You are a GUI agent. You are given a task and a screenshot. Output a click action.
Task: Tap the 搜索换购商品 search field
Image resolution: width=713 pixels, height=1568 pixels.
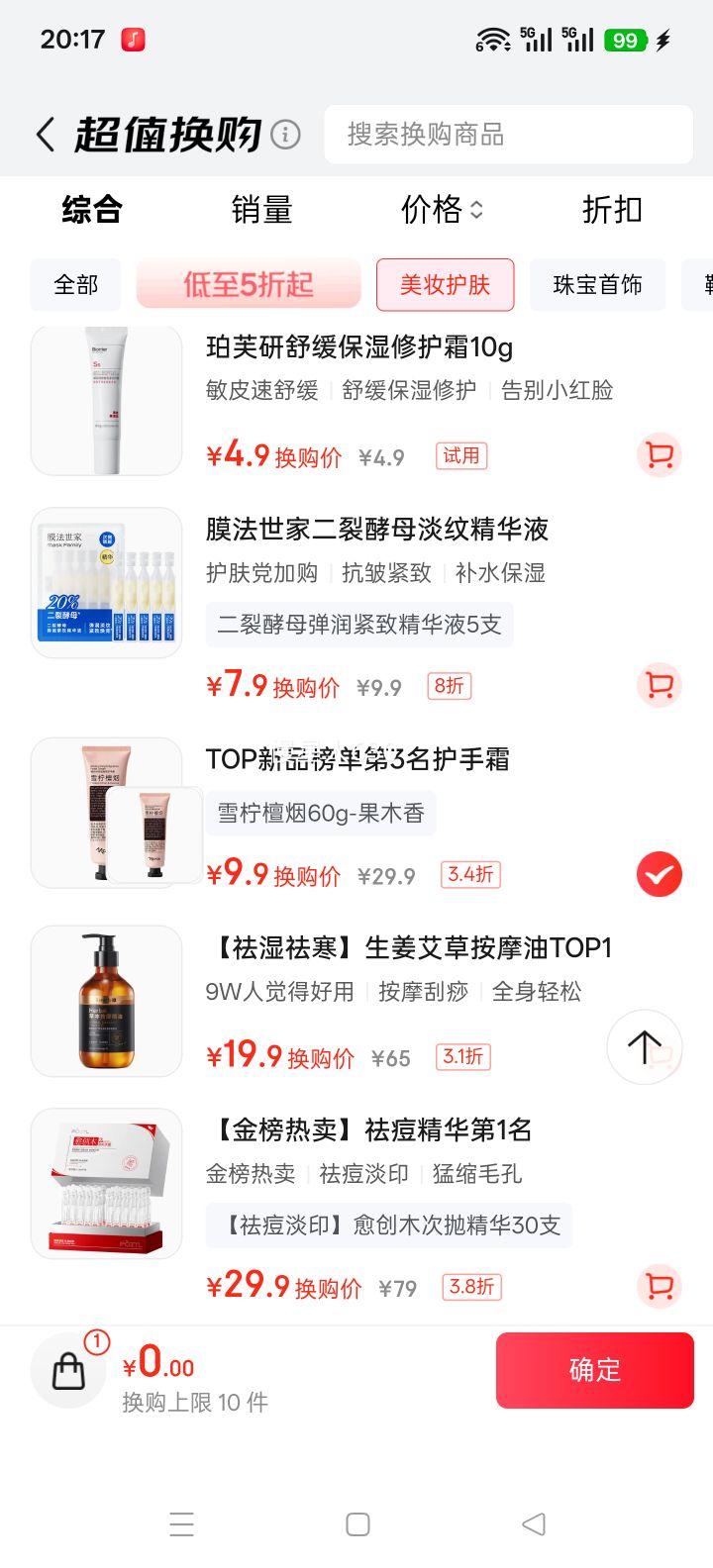(508, 135)
